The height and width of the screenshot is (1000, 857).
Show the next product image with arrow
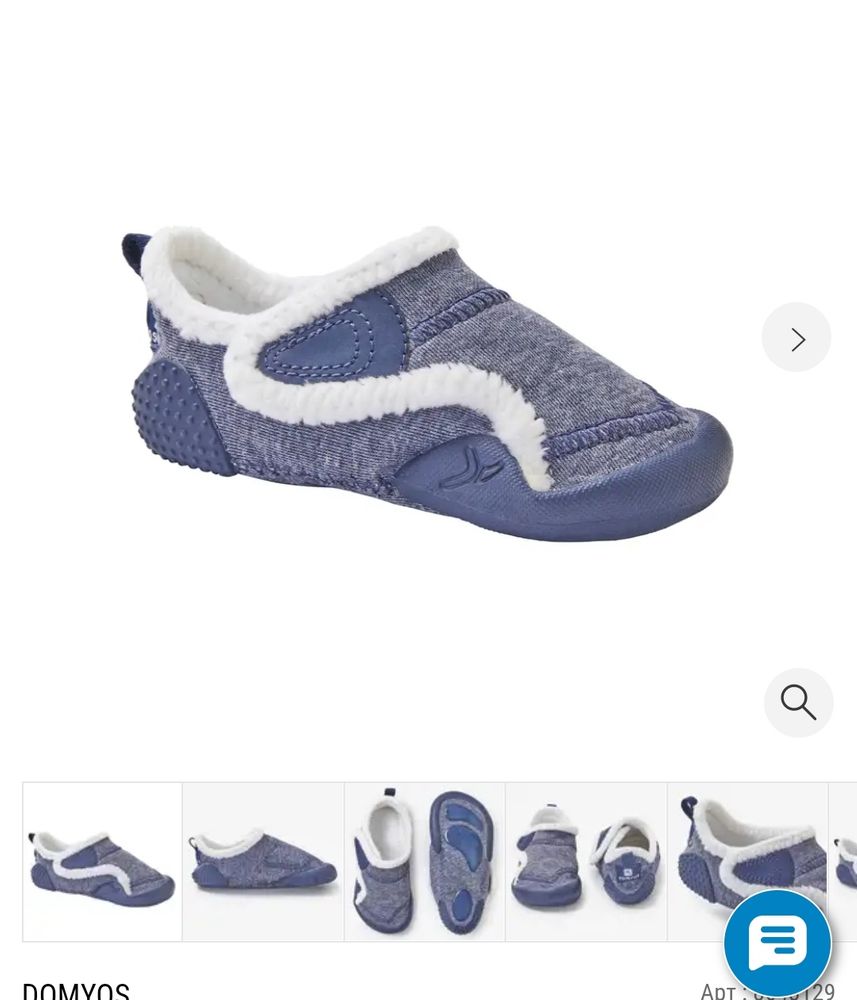tap(796, 338)
